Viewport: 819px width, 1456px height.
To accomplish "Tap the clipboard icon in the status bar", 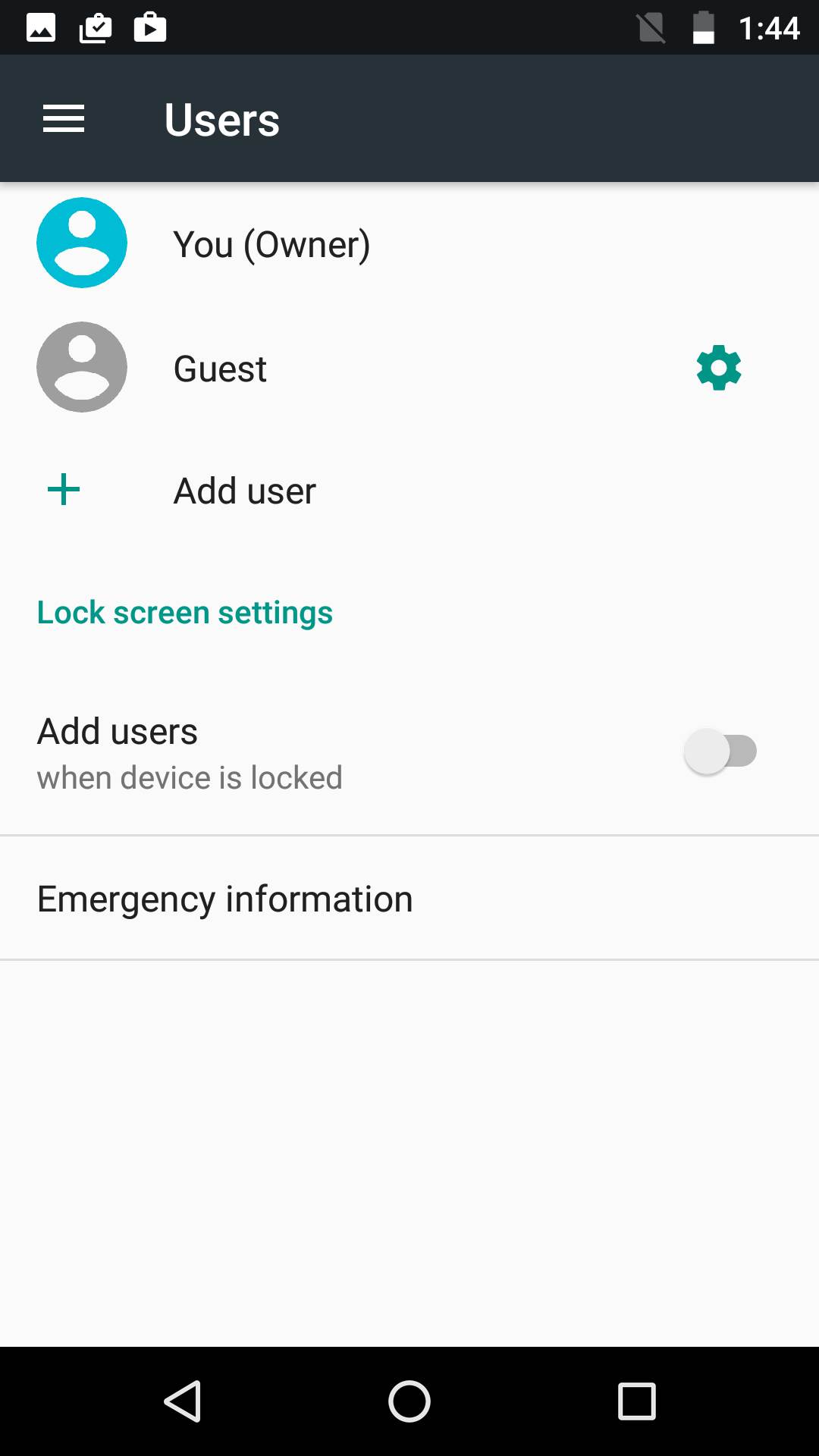I will (x=96, y=27).
